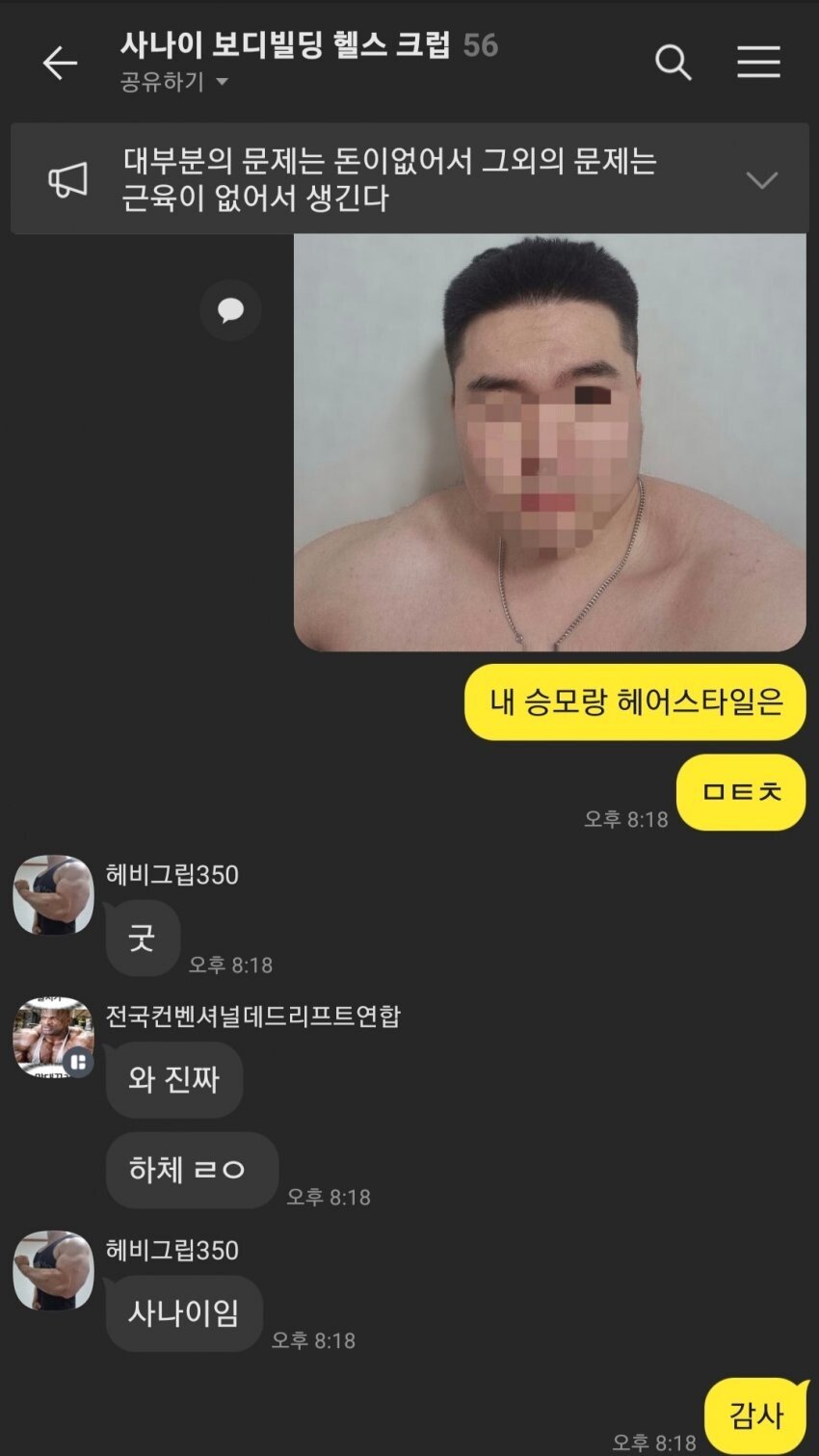The image size is (819, 1456).
Task: Tap the comment bubble beside the photo
Action: tap(230, 310)
